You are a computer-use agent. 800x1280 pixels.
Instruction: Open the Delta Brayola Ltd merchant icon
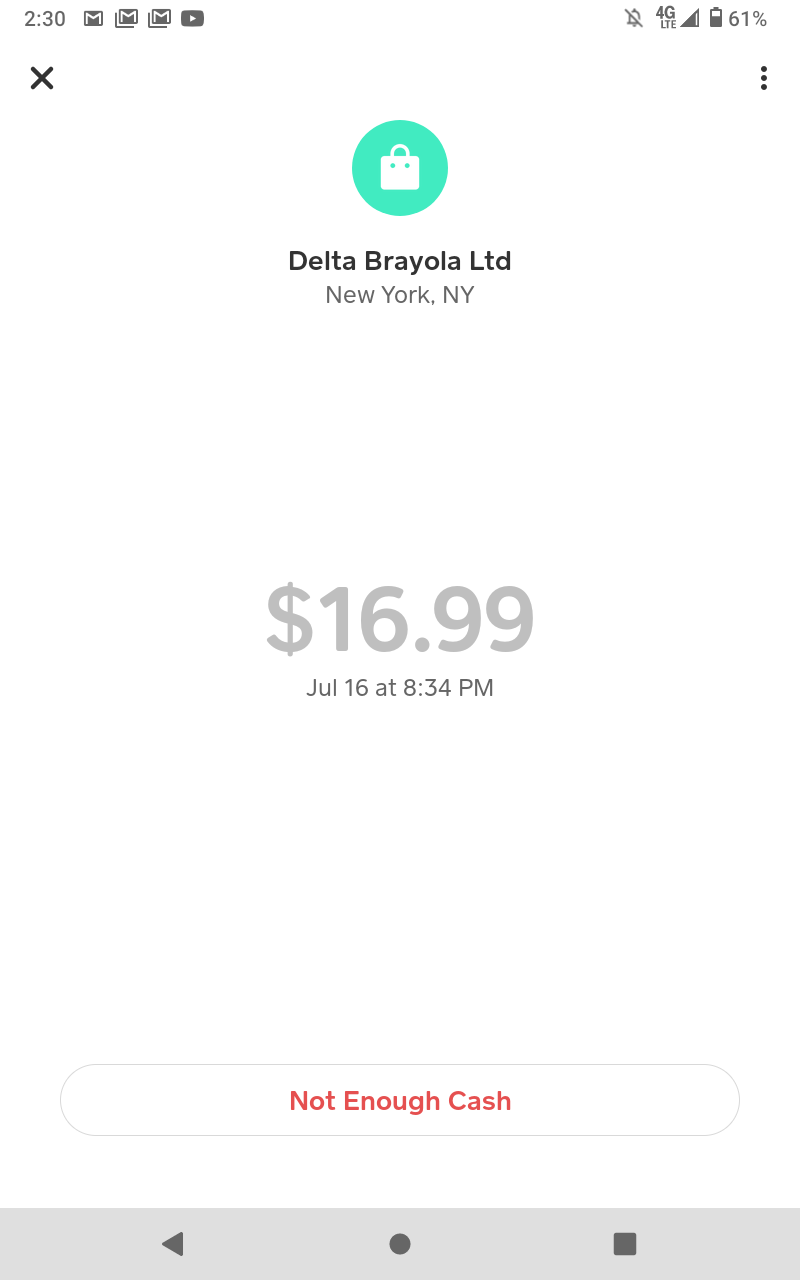400,168
